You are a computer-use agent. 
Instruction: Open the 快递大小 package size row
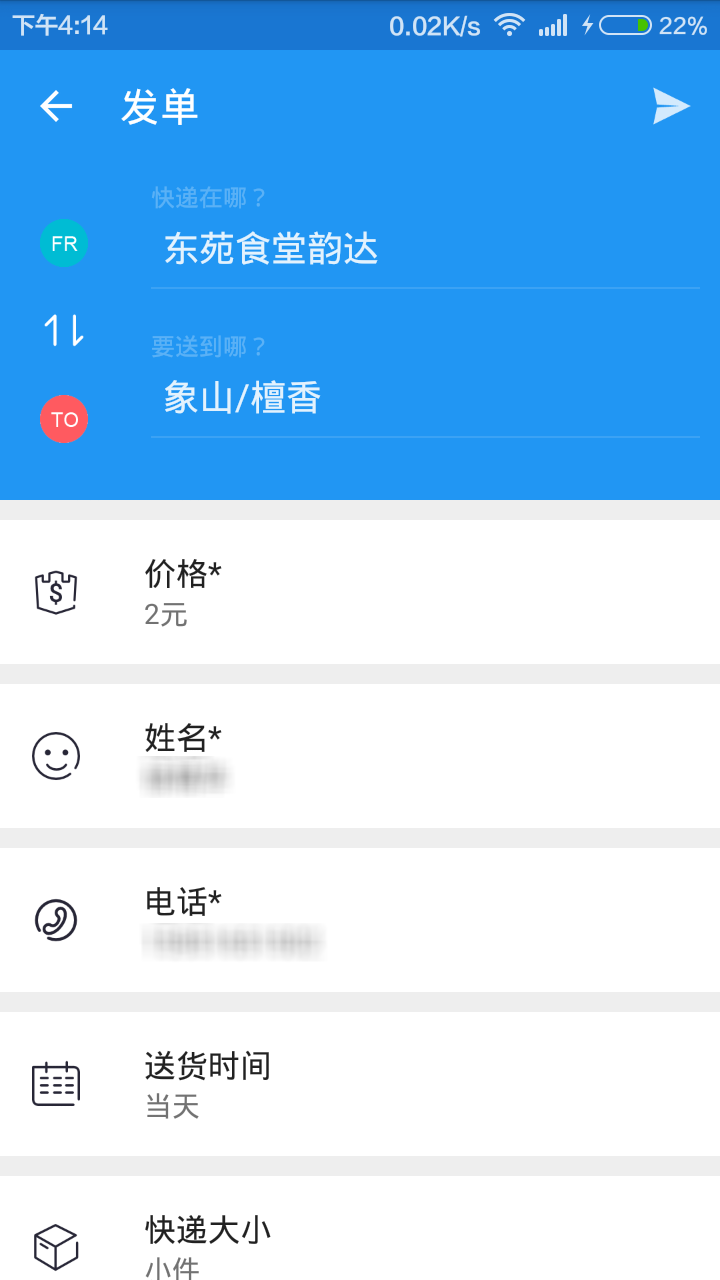tap(360, 1228)
